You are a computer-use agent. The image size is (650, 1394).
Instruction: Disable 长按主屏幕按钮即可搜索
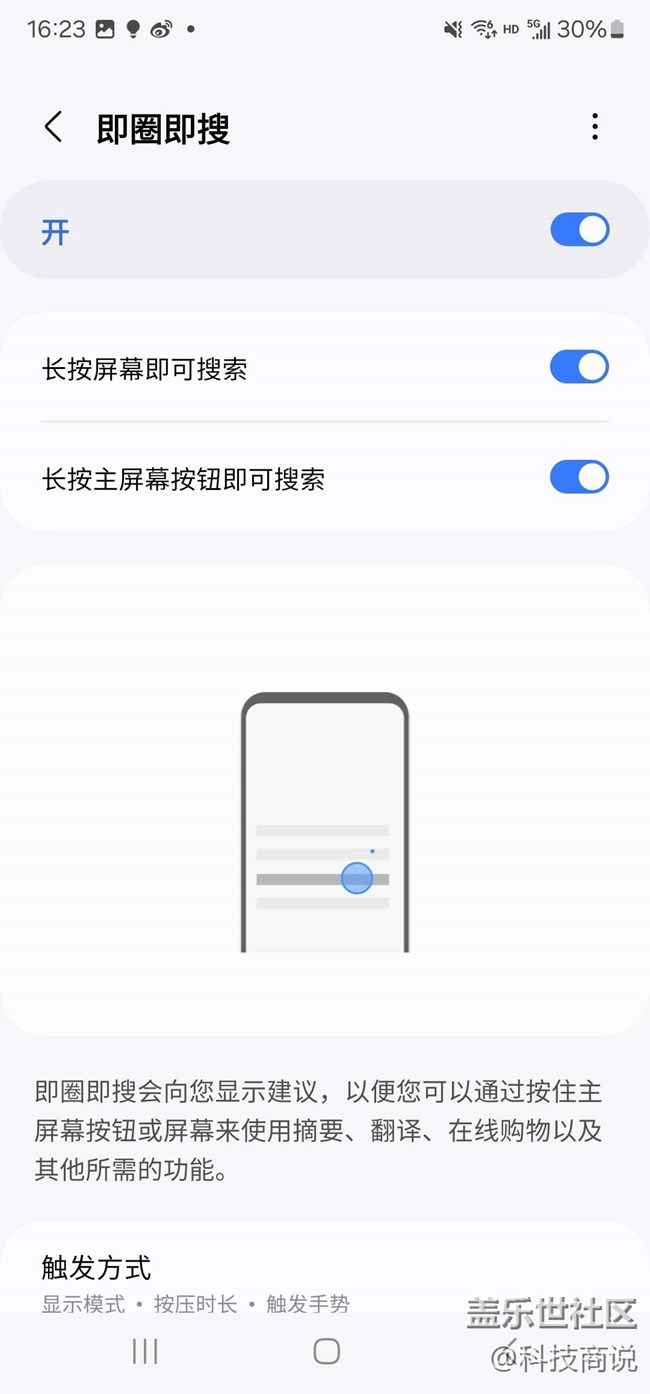click(x=579, y=477)
